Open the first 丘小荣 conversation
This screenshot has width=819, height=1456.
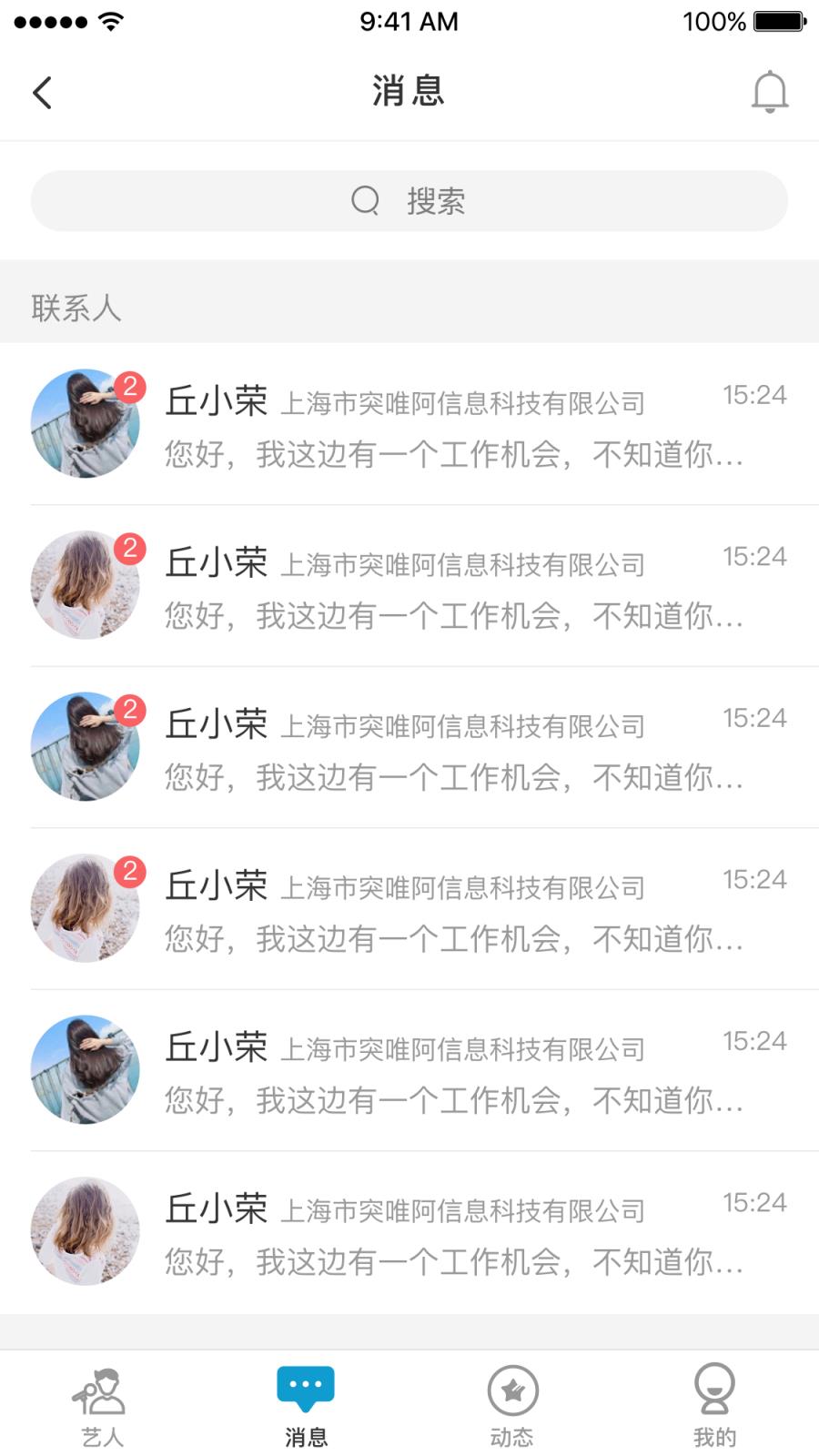[409, 425]
